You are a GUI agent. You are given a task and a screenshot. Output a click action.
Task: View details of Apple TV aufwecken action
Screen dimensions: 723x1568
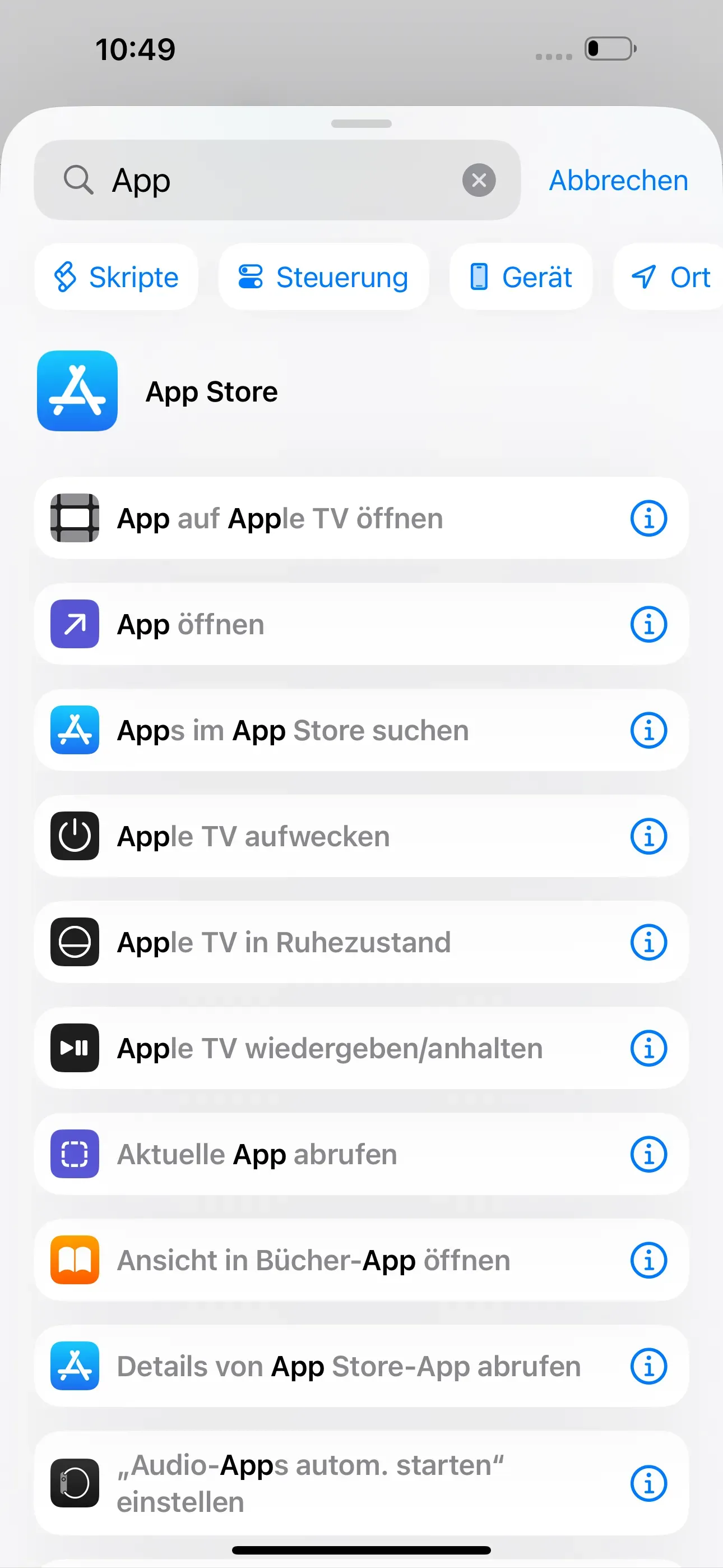[648, 836]
